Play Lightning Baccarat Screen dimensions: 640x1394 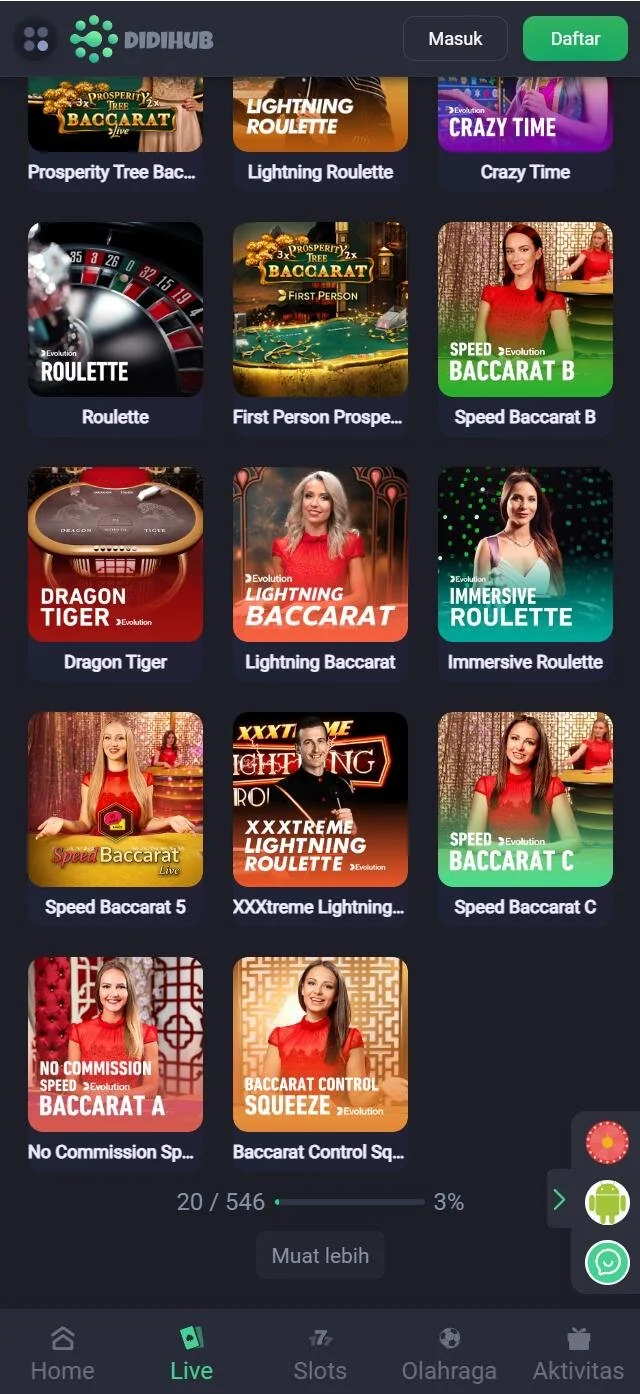click(x=320, y=555)
